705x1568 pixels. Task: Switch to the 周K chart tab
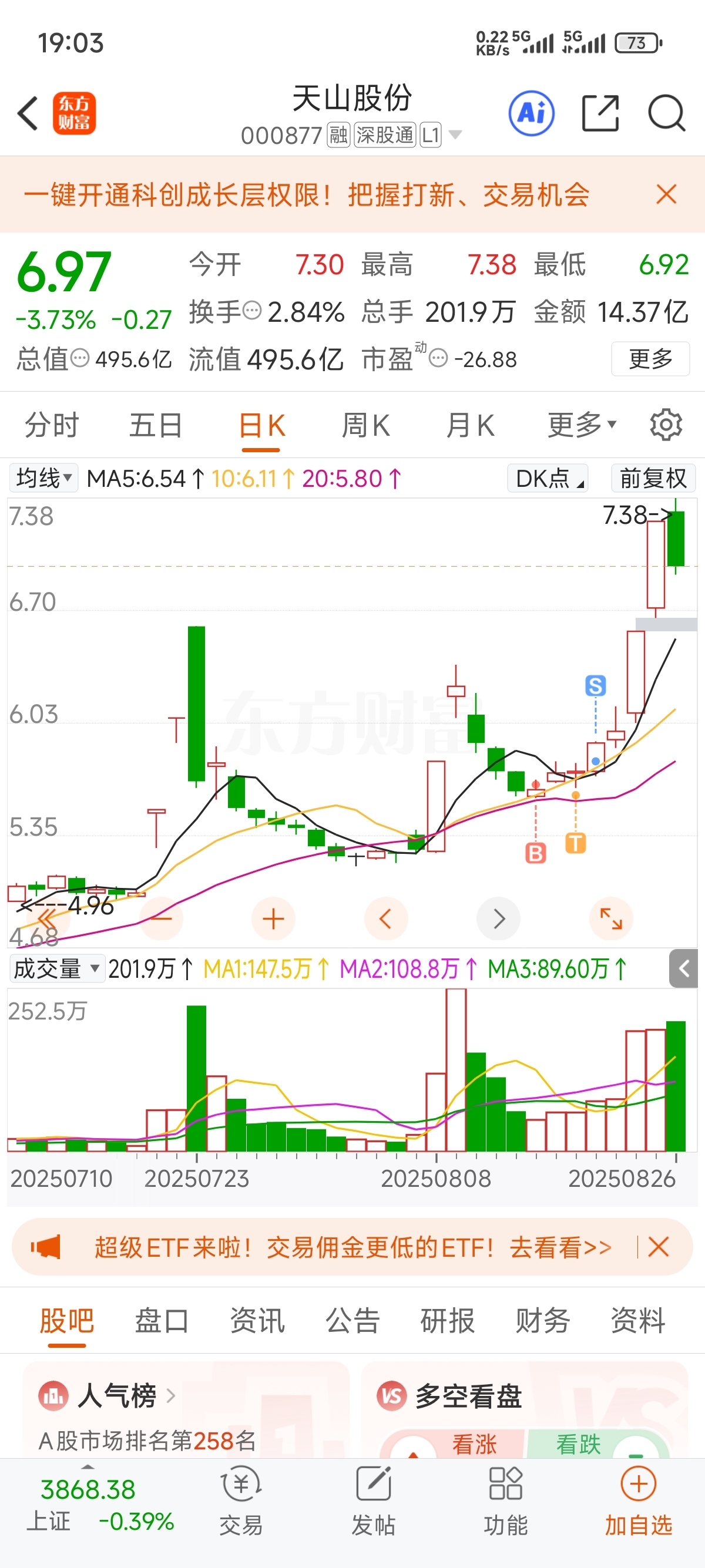tap(366, 425)
